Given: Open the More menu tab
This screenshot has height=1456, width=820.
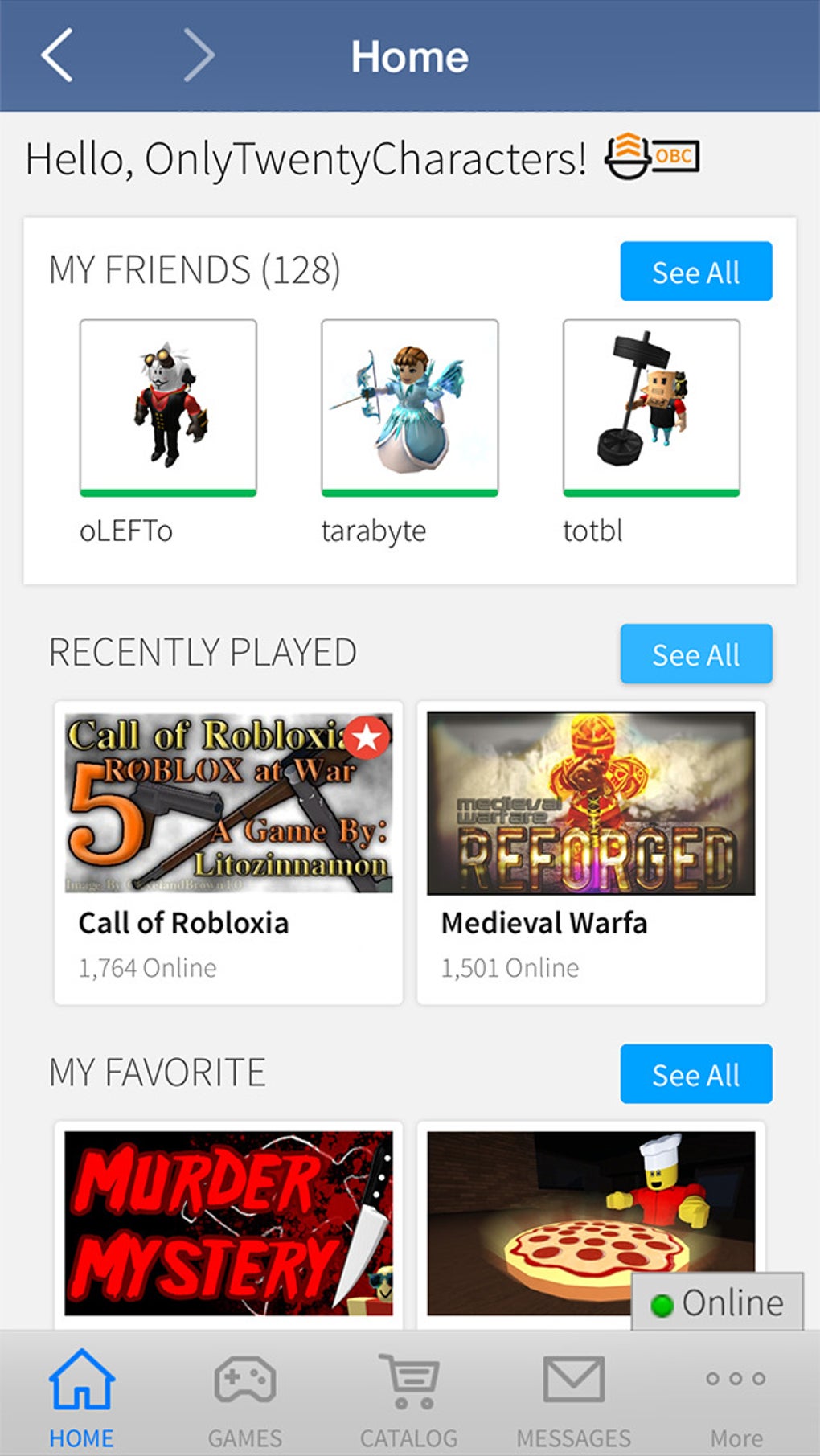Looking at the screenshot, I should pos(736,1399).
